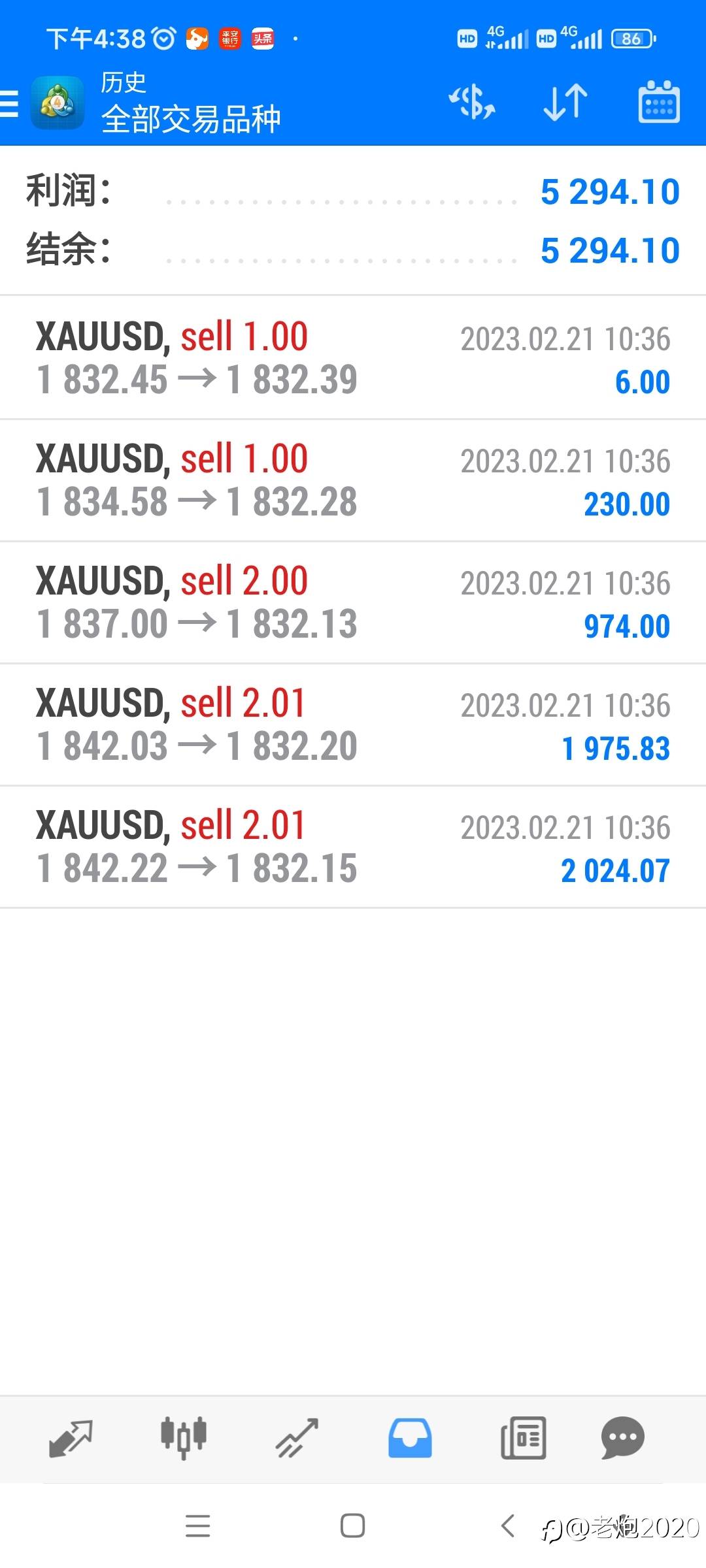
Task: Open the calendar date range picker
Action: [658, 103]
